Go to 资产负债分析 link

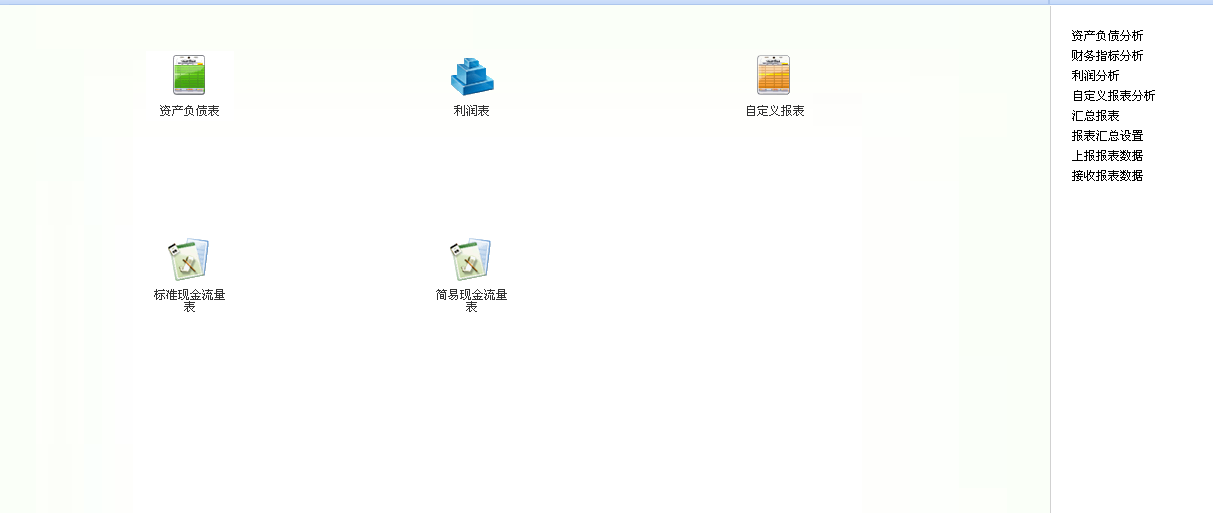click(1107, 36)
